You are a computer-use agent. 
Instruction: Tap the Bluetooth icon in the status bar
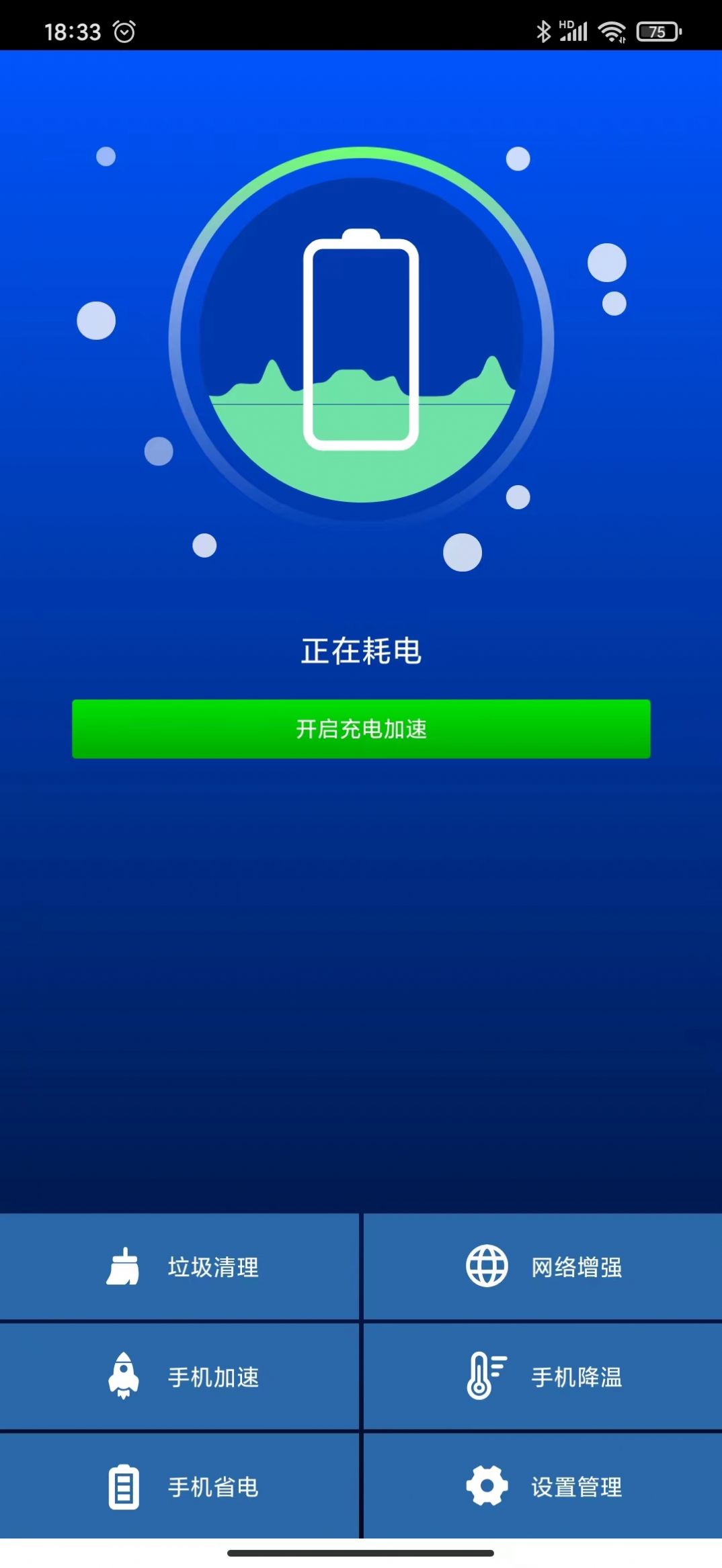click(543, 30)
